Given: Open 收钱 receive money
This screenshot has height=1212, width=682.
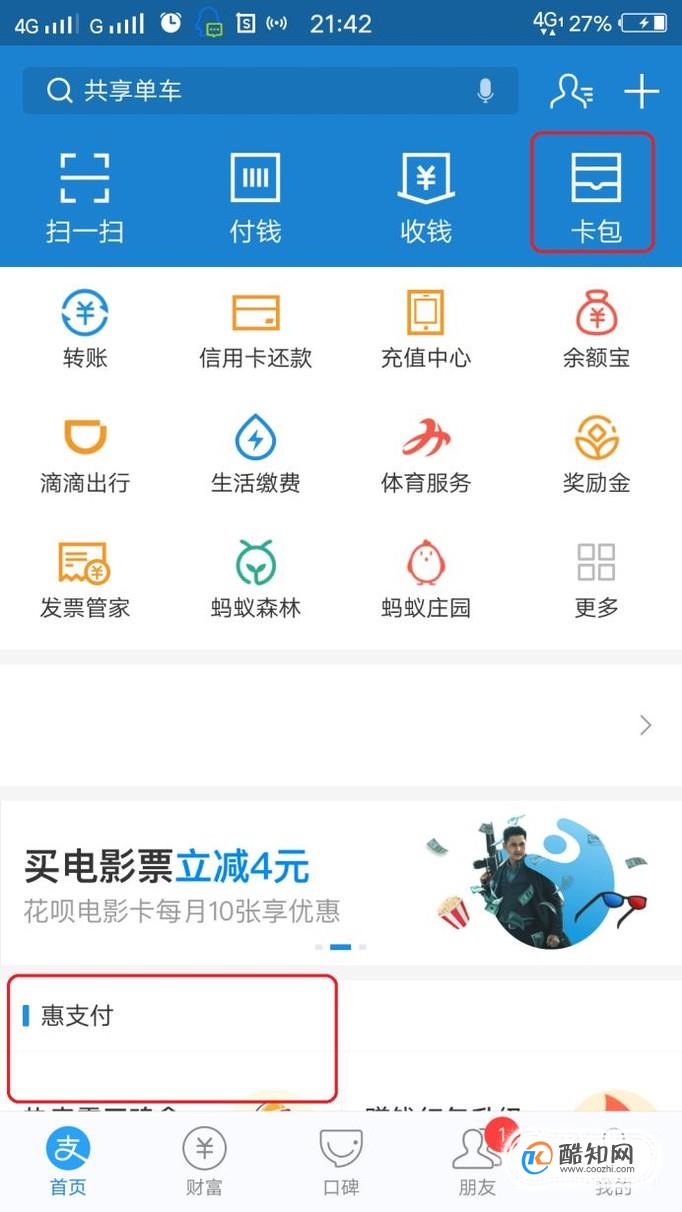Looking at the screenshot, I should click(426, 198).
